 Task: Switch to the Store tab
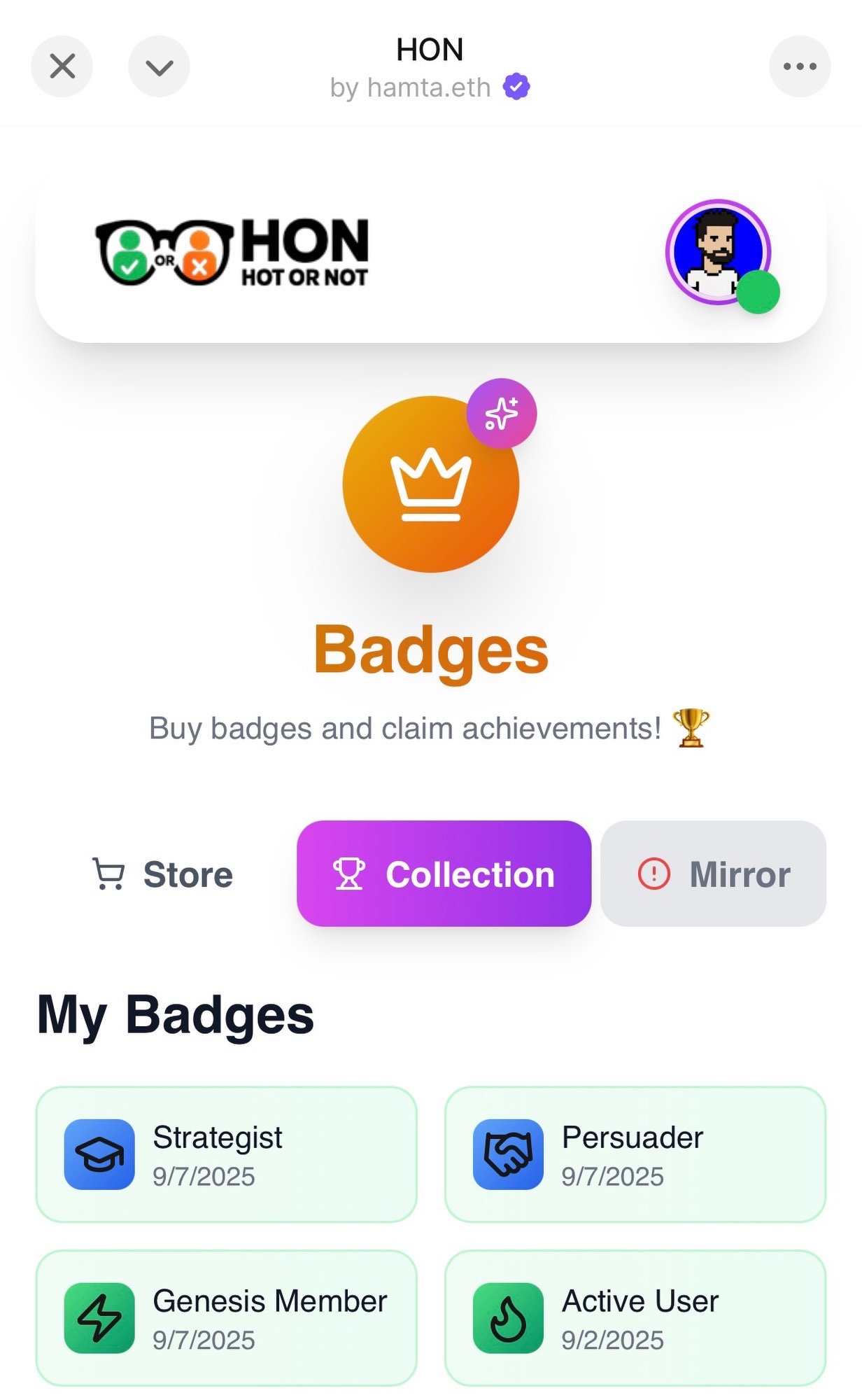tap(163, 874)
